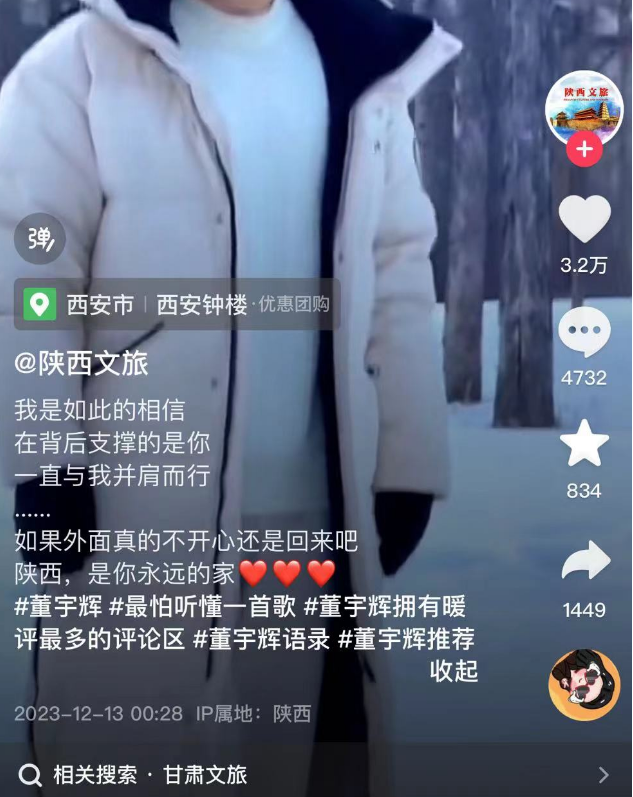Toggle the 弹 danmaku button
The image size is (633, 797).
coord(40,239)
